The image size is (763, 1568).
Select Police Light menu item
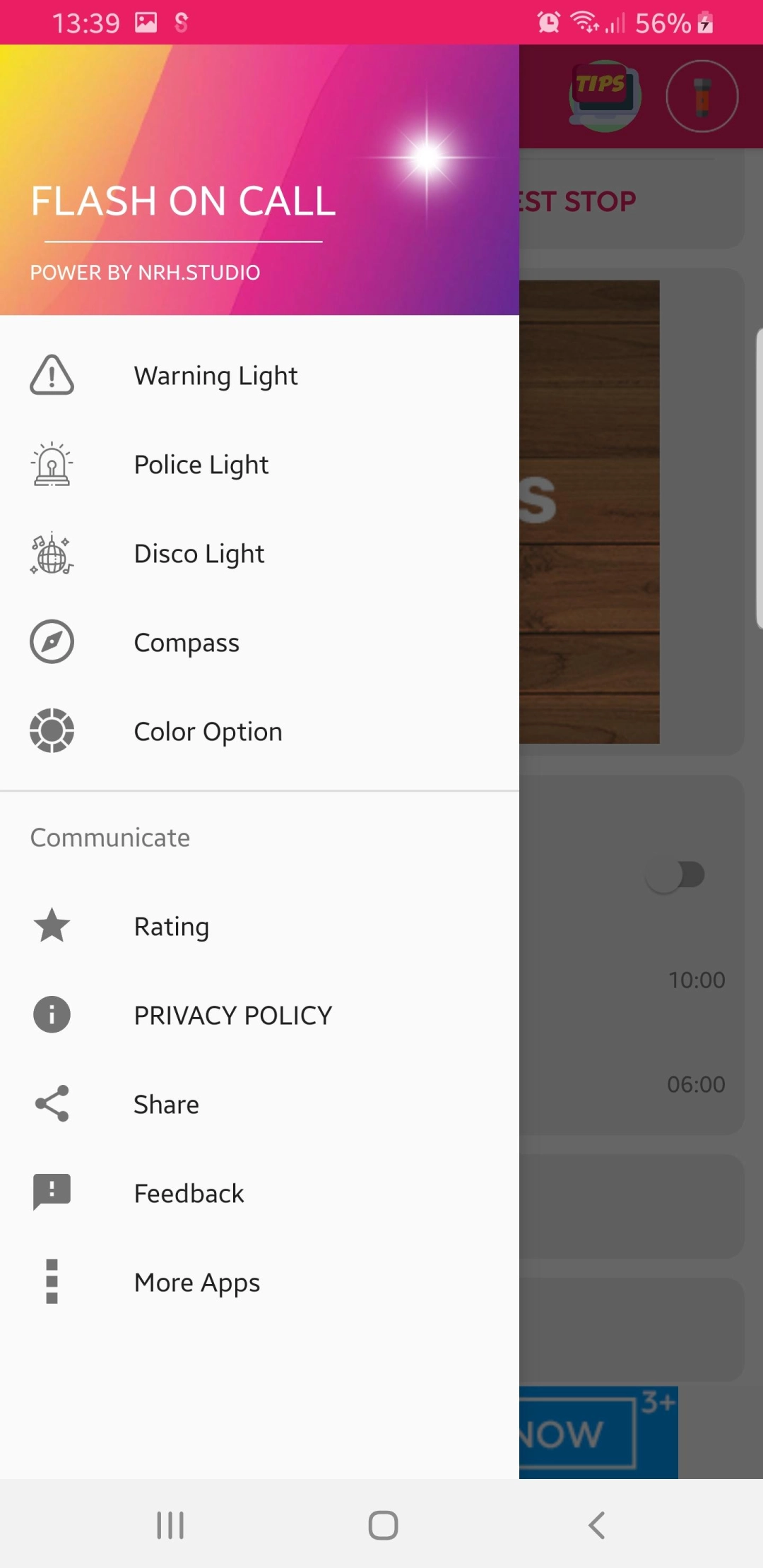tap(201, 465)
